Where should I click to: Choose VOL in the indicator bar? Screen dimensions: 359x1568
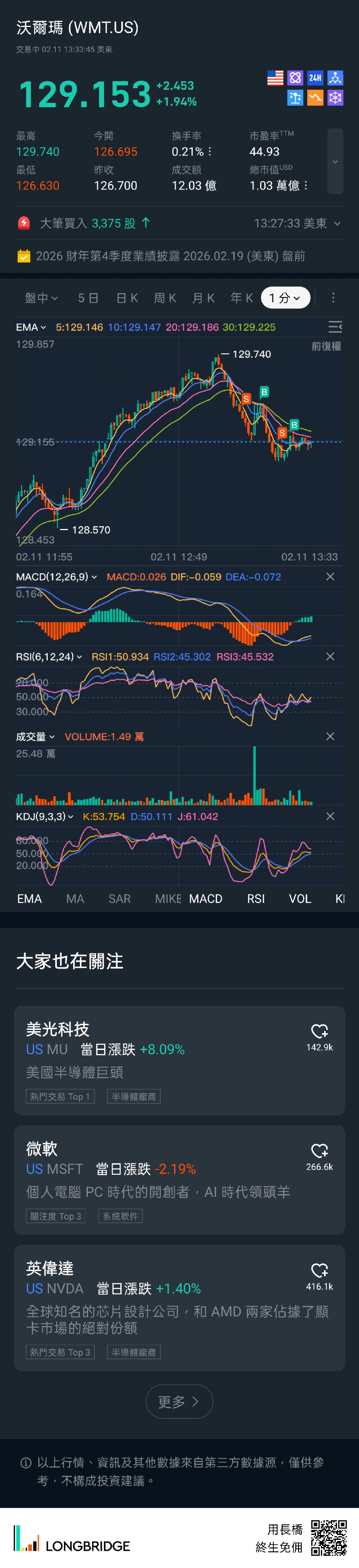tap(300, 899)
